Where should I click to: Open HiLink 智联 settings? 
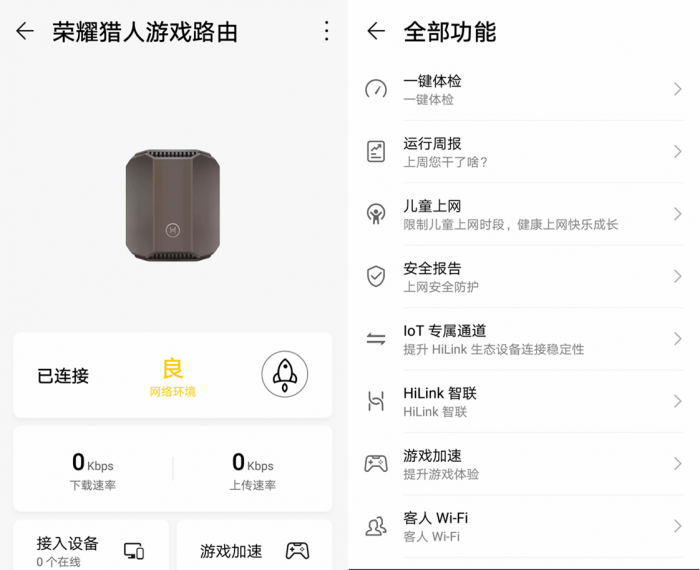pyautogui.click(x=523, y=401)
